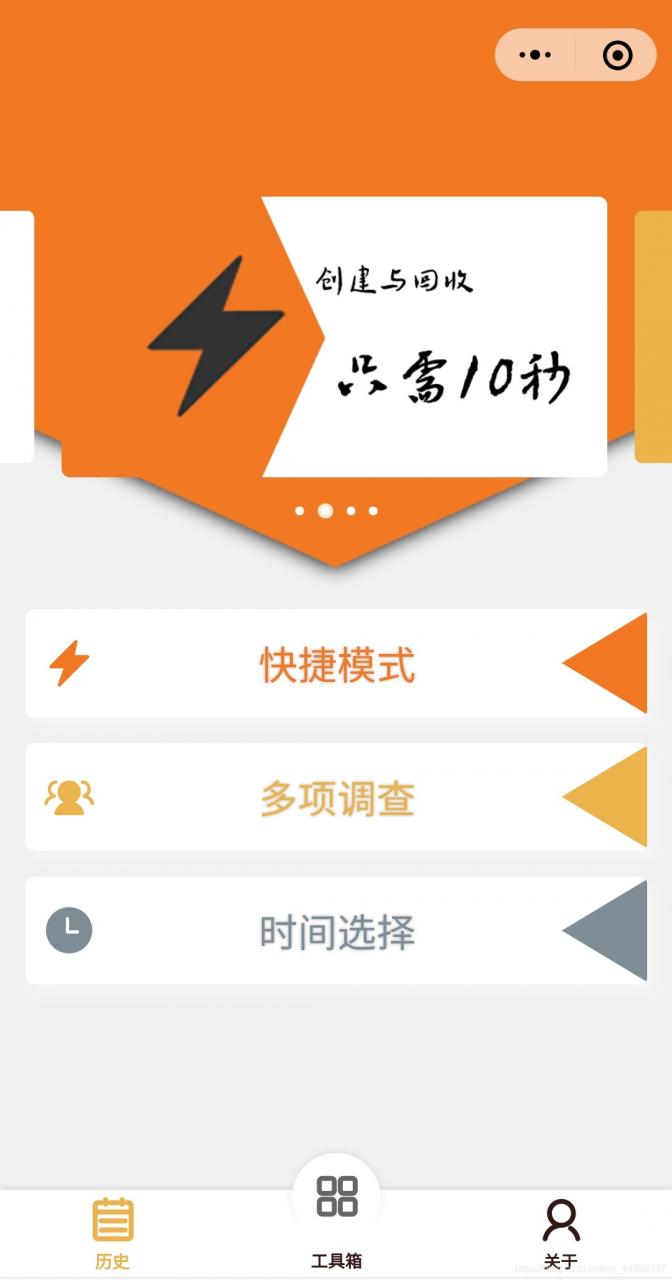The width and height of the screenshot is (672, 1280).
Task: Open 多项调查 multi-item survey
Action: click(336, 798)
